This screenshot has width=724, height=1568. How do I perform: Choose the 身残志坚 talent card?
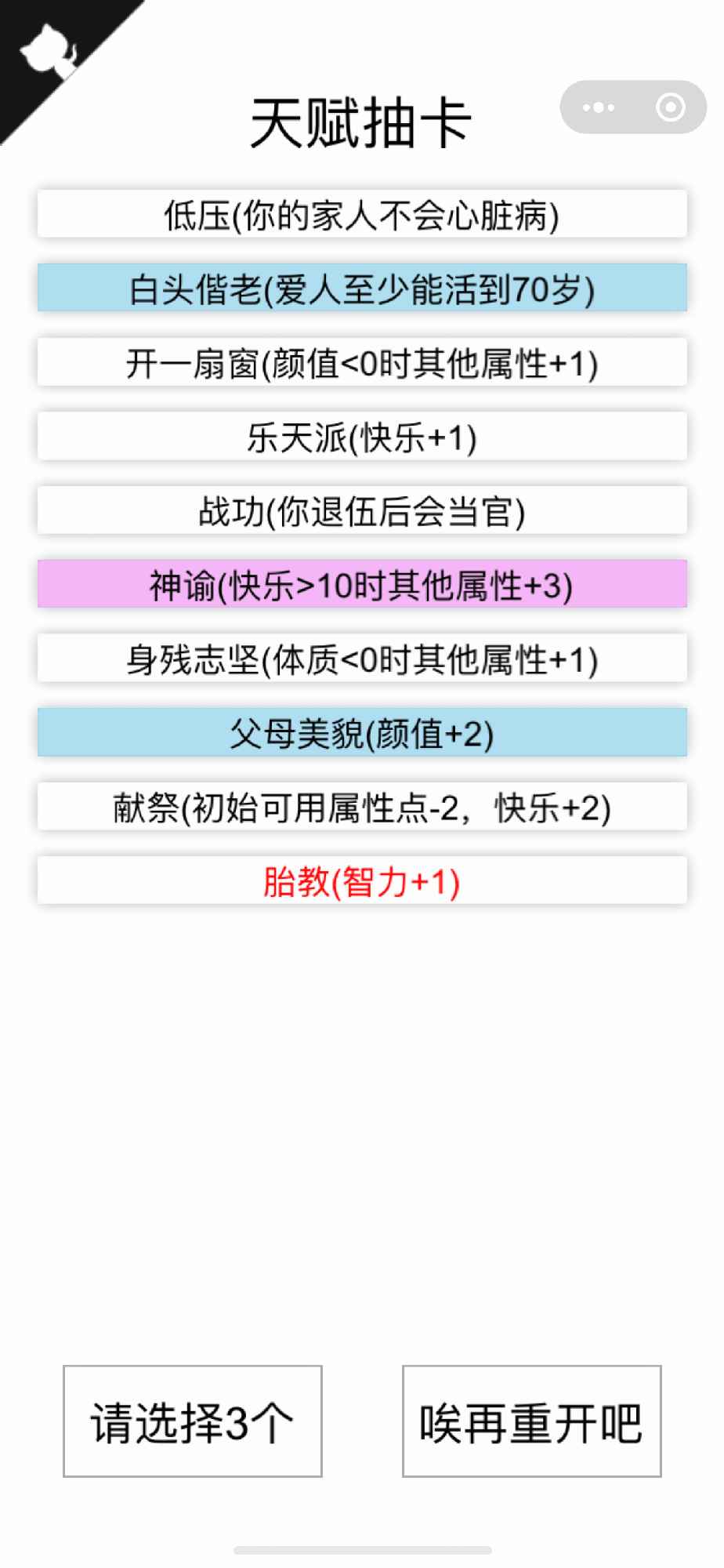pyautogui.click(x=362, y=659)
